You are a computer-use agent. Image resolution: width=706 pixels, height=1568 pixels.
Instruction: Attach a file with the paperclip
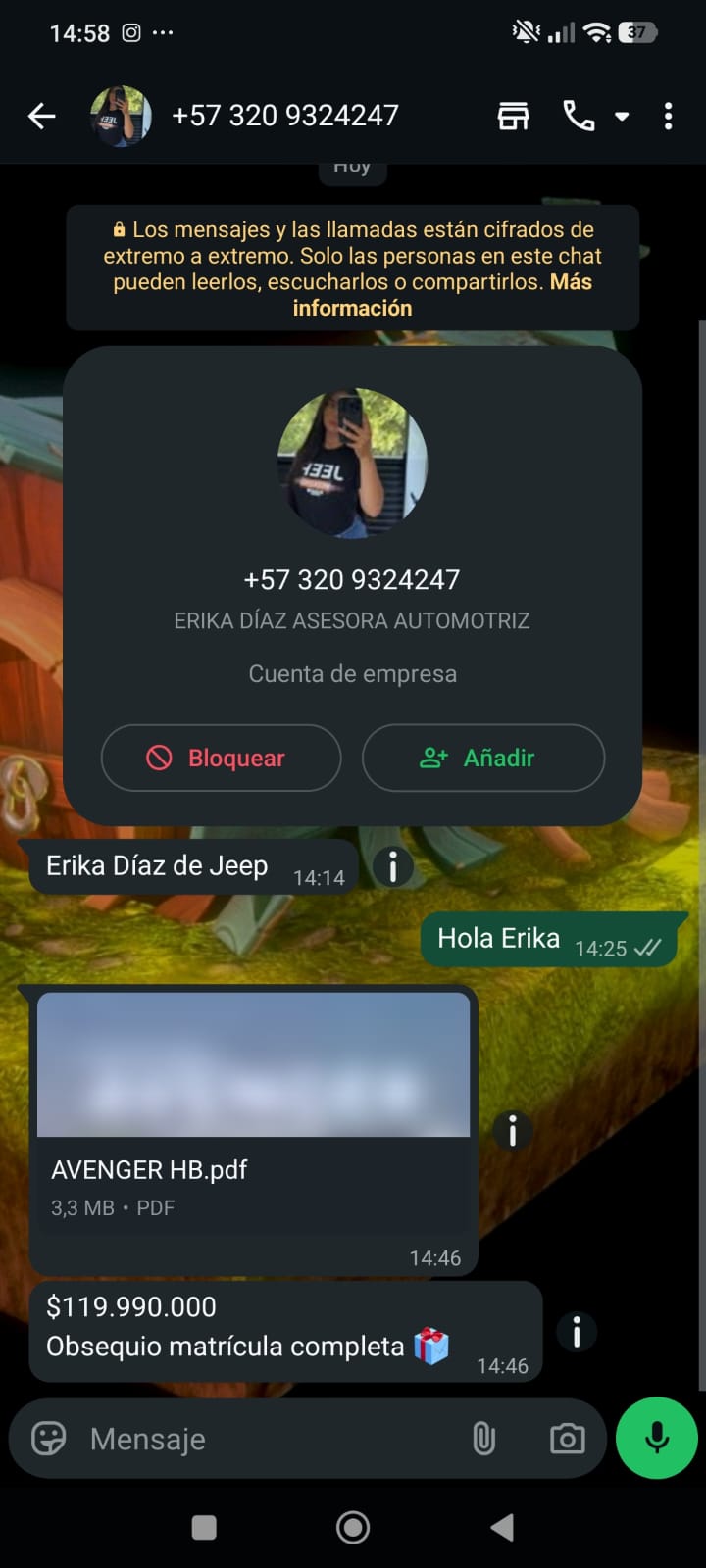point(483,1439)
